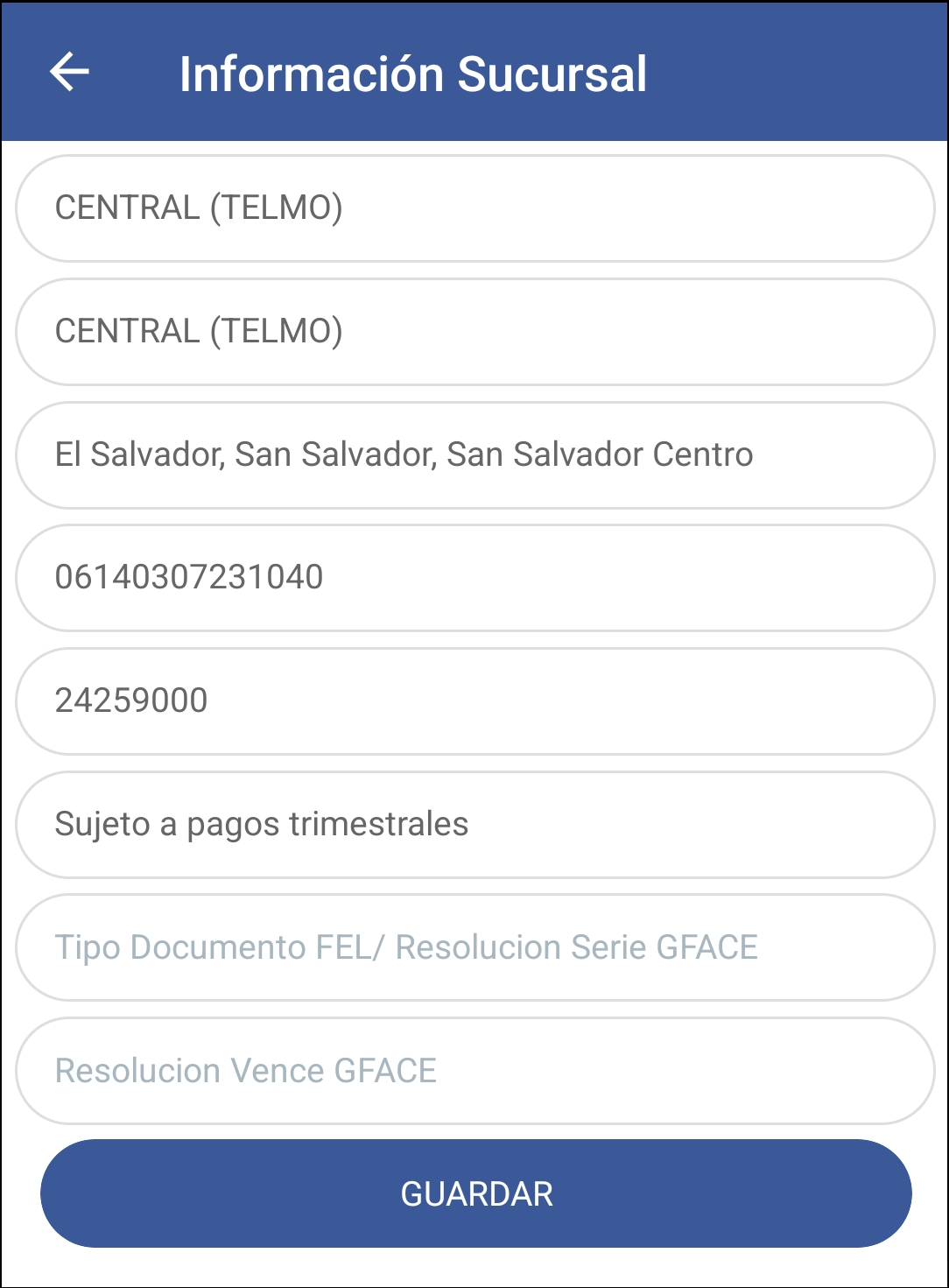Click the GUARDAR button

[474, 1192]
